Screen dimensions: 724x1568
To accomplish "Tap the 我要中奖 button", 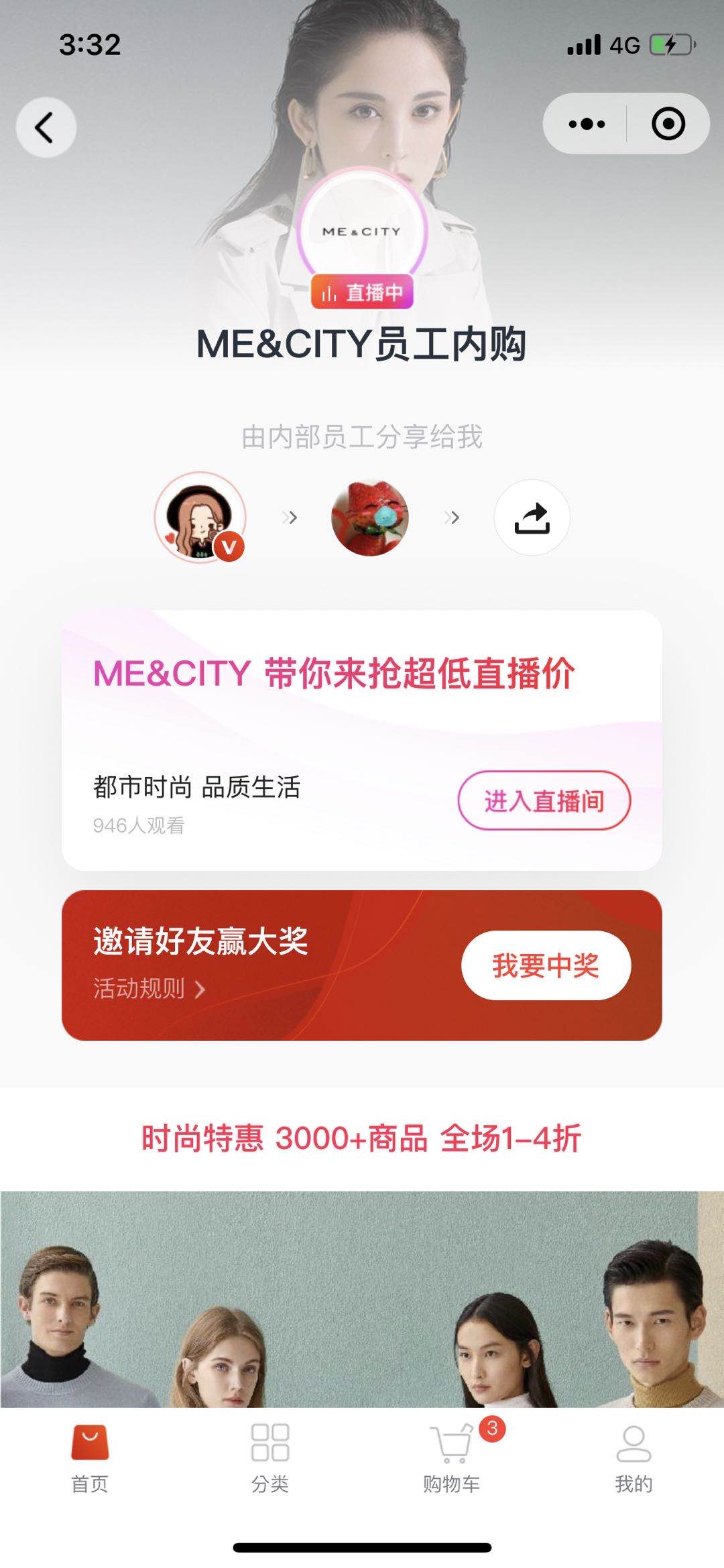I will click(546, 965).
